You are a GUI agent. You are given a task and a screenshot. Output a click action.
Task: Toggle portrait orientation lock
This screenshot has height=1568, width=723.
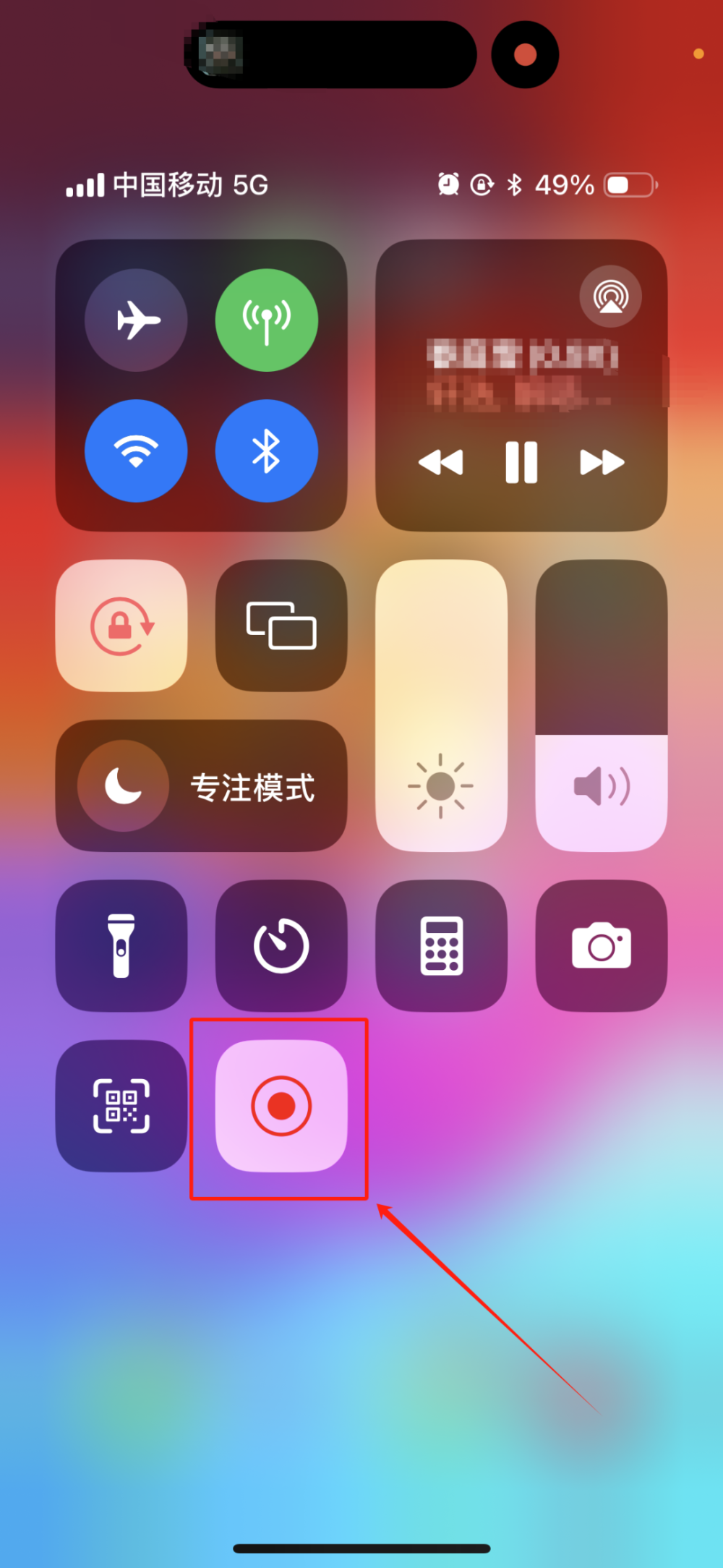coord(121,626)
